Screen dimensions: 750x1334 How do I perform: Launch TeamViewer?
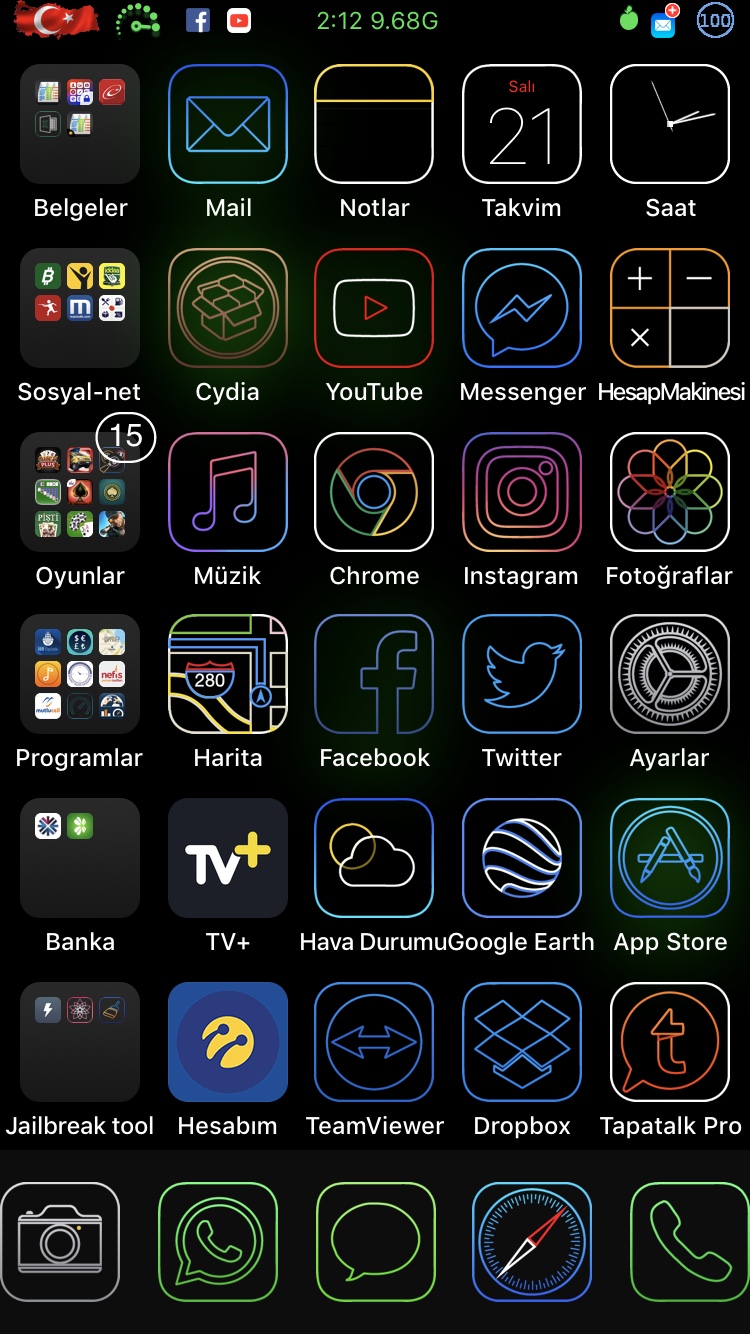(374, 1042)
